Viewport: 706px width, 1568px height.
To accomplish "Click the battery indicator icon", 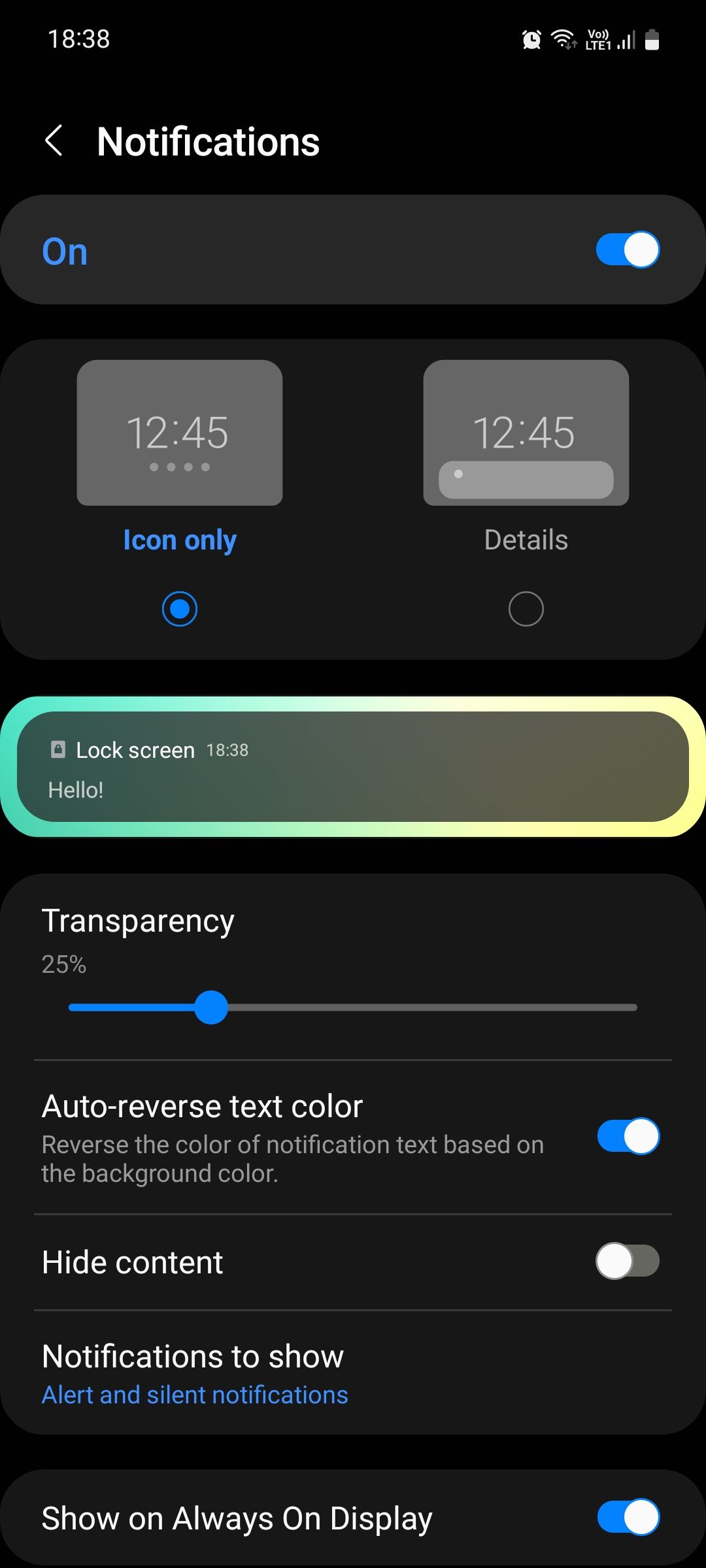I will [x=653, y=39].
